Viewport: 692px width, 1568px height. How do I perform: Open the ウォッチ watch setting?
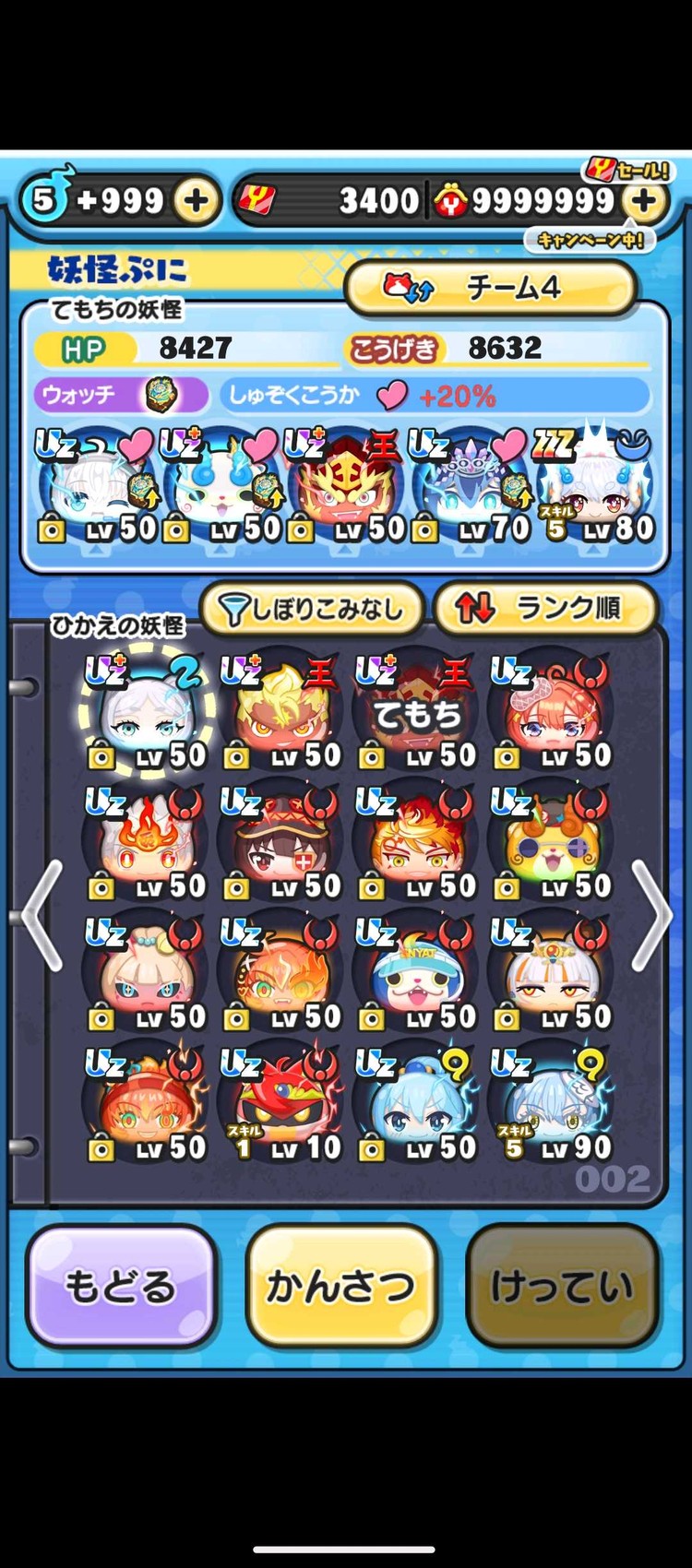point(120,396)
